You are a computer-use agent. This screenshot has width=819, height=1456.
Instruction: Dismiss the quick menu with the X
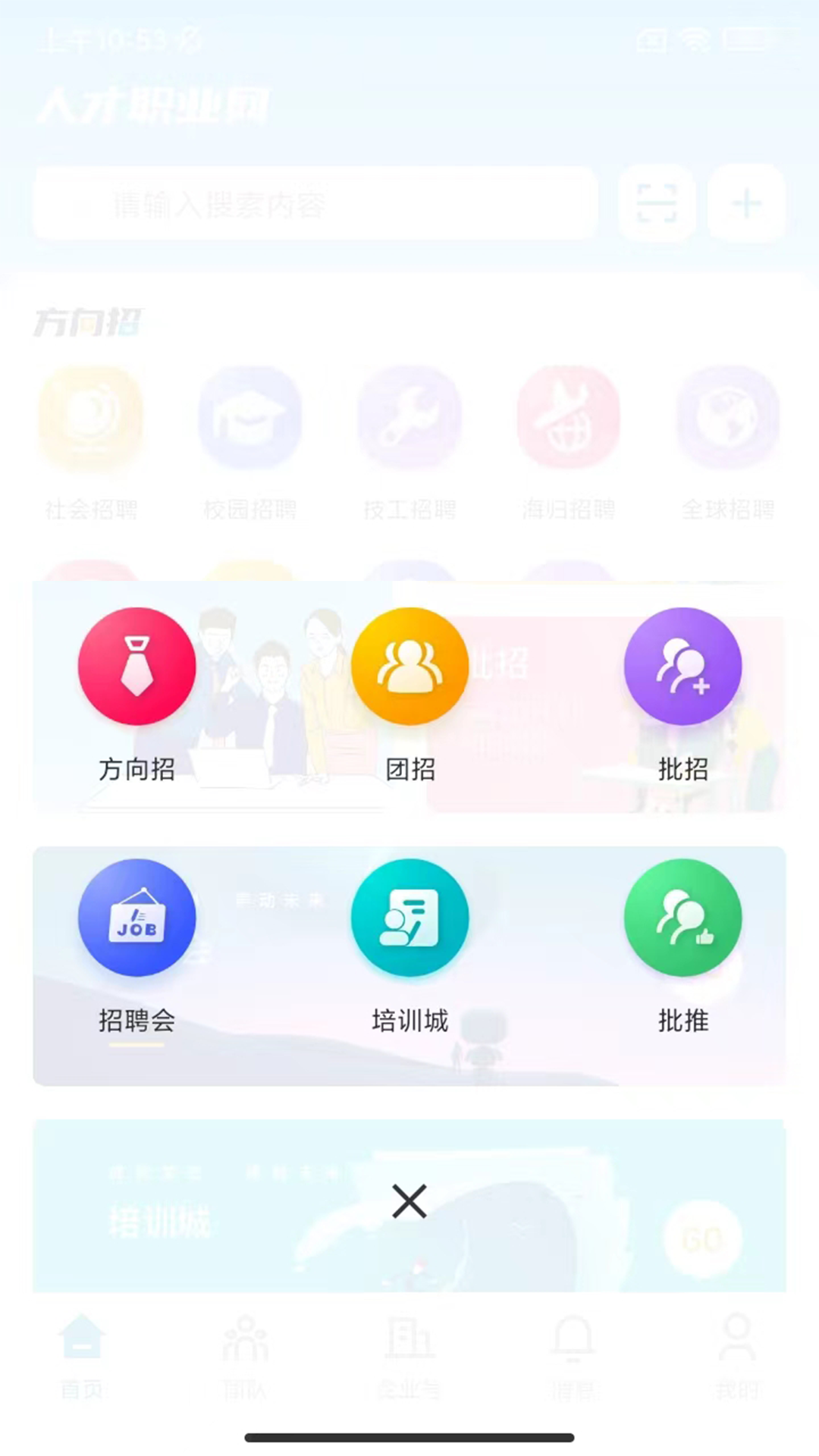(x=409, y=1200)
